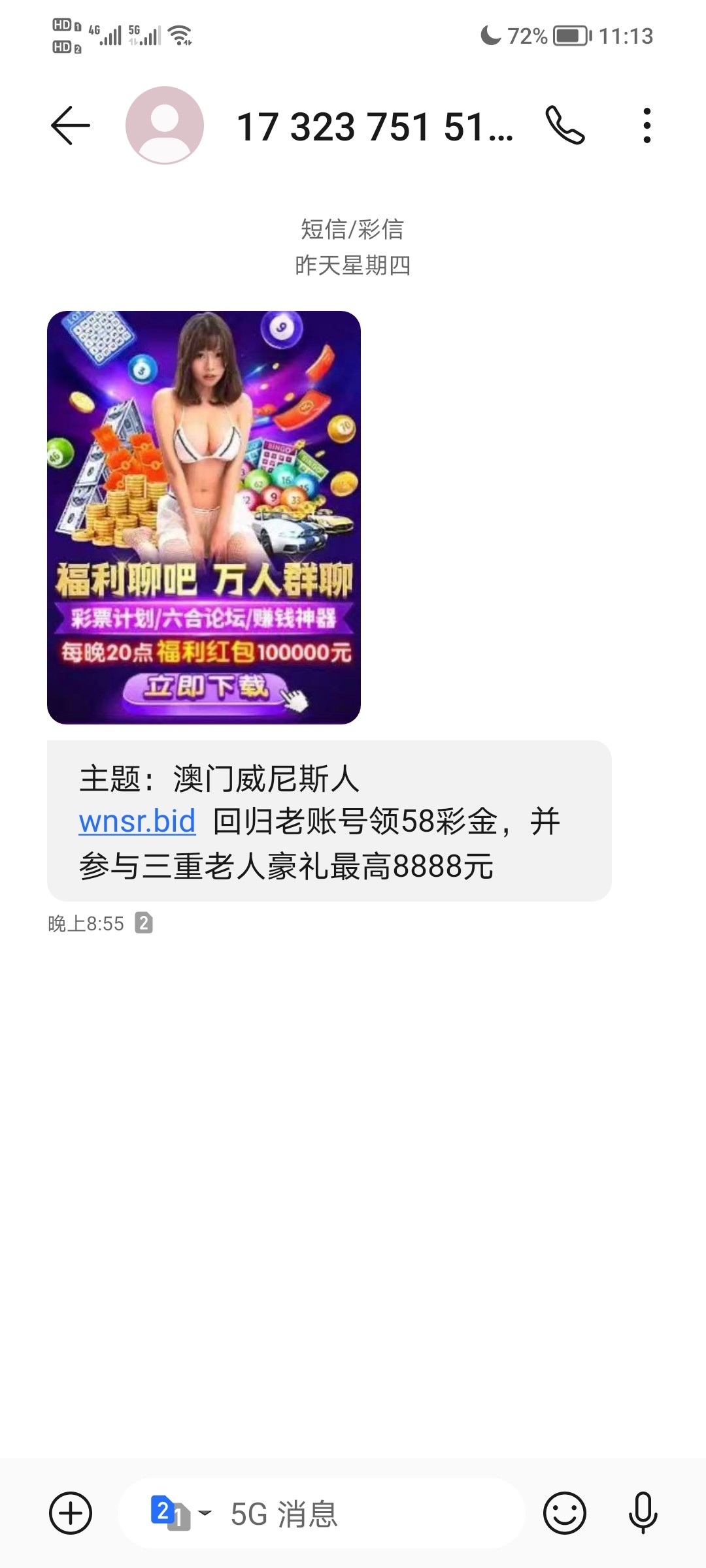Screen dimensions: 706x1568
Task: Open the sender's contact avatar
Action: click(x=165, y=125)
